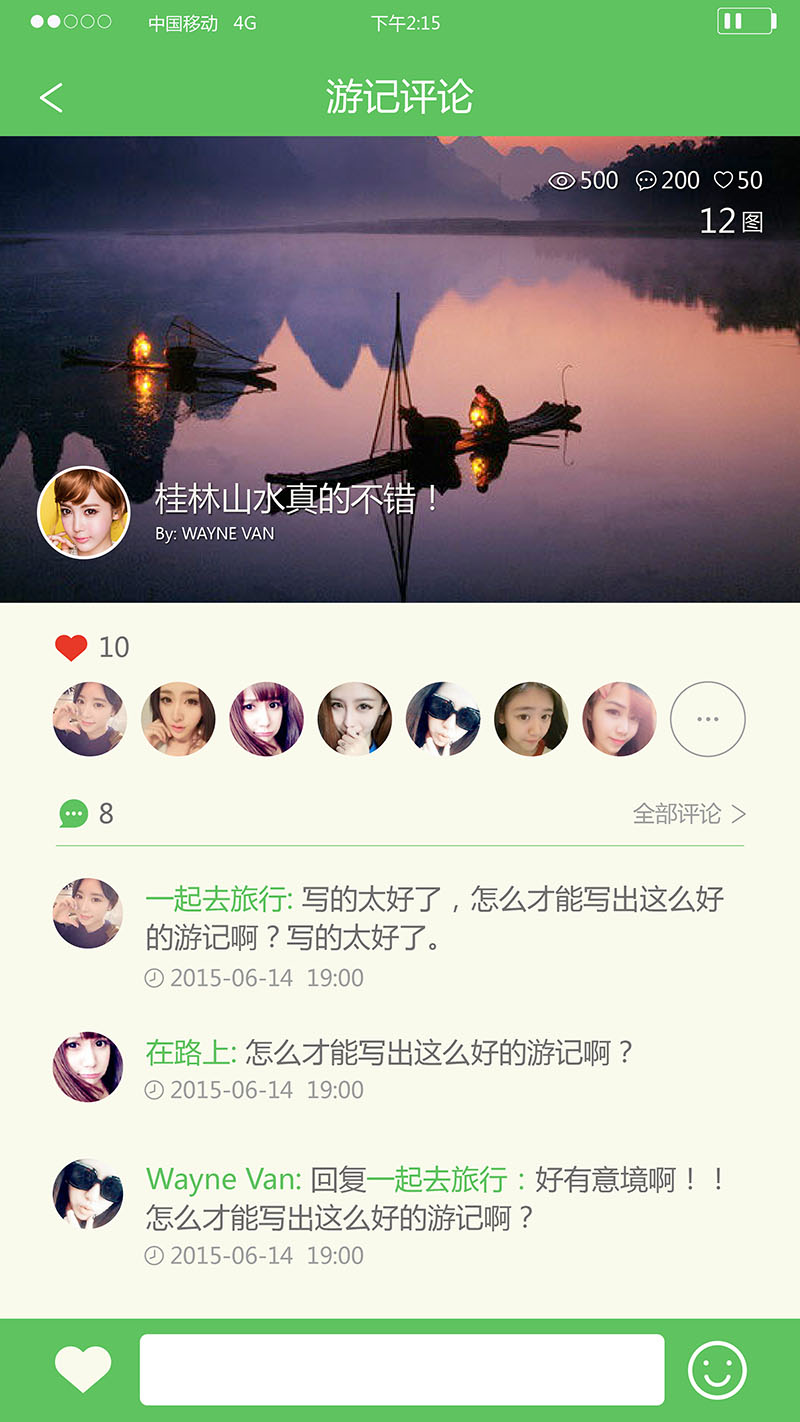800x1422 pixels.
Task: Tap the comment input box
Action: 401,1369
